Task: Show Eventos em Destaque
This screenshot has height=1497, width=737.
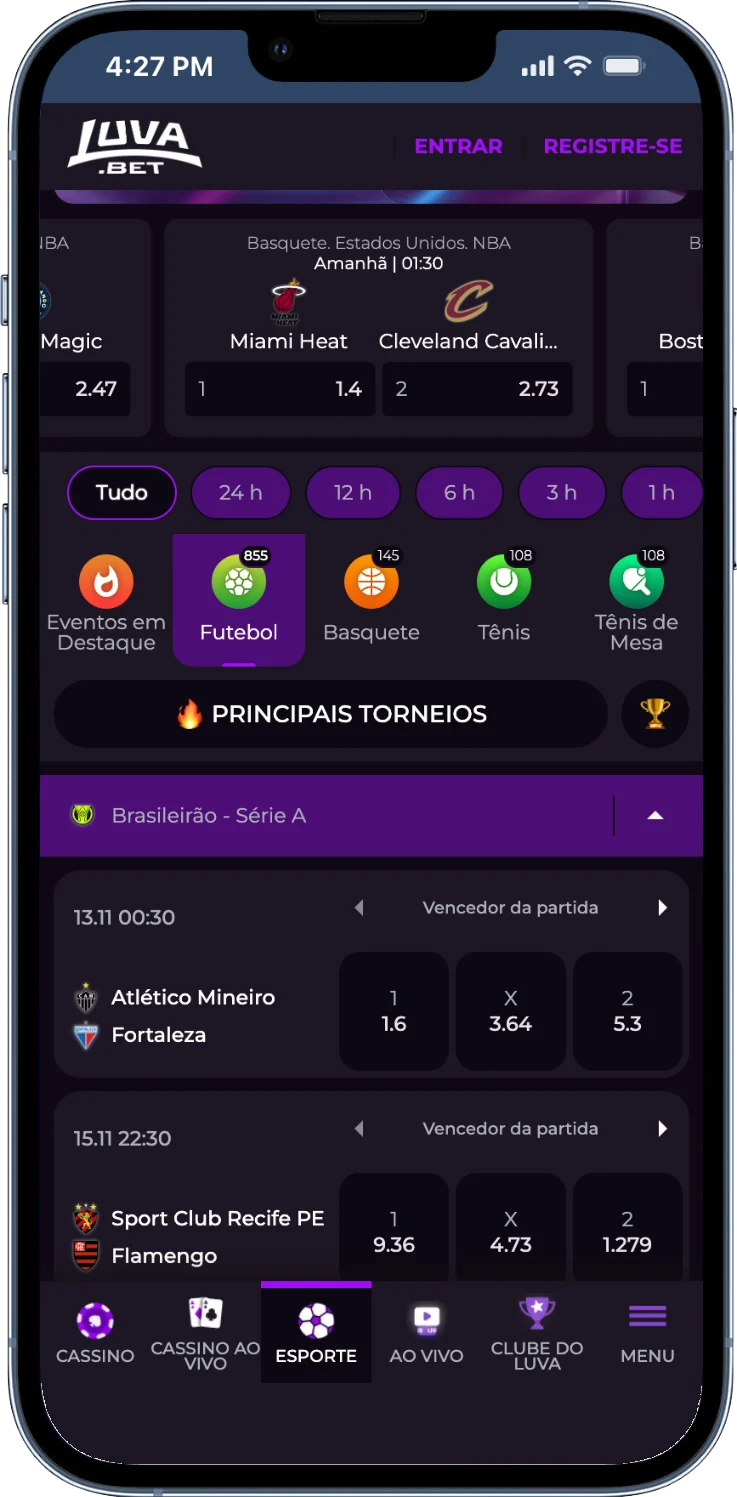Action: pyautogui.click(x=106, y=599)
